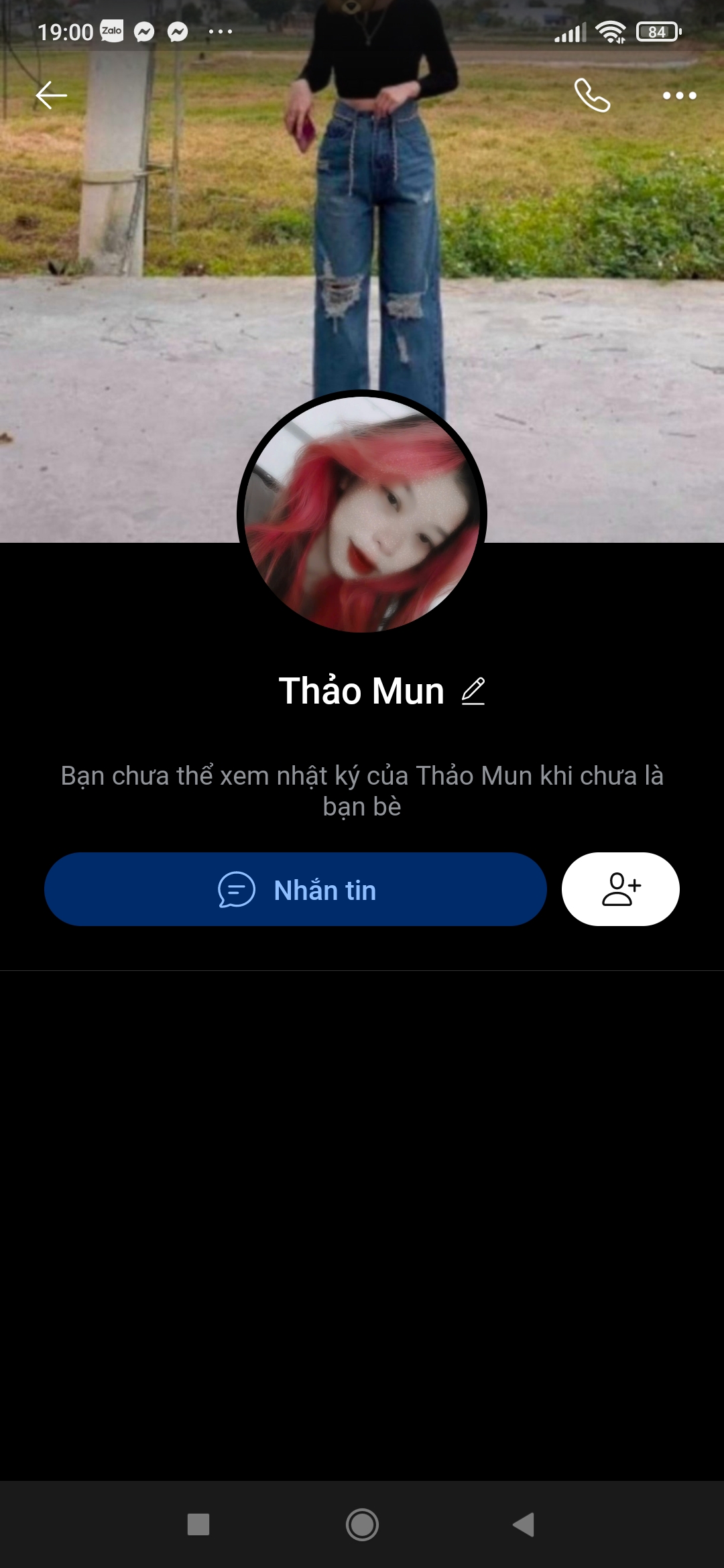Go back using the top arrow
The height and width of the screenshot is (1568, 724).
51,95
